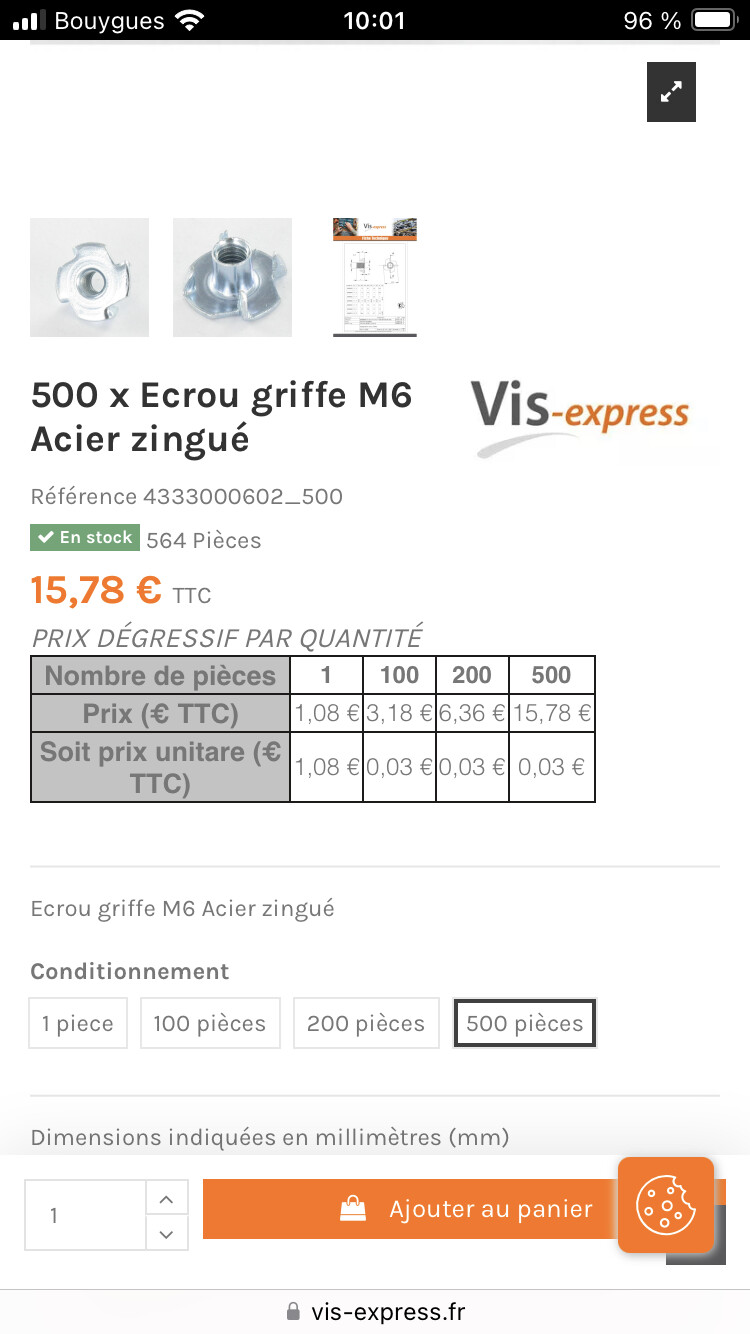Tap the quantity input field
The image size is (750, 1334).
[86, 1215]
